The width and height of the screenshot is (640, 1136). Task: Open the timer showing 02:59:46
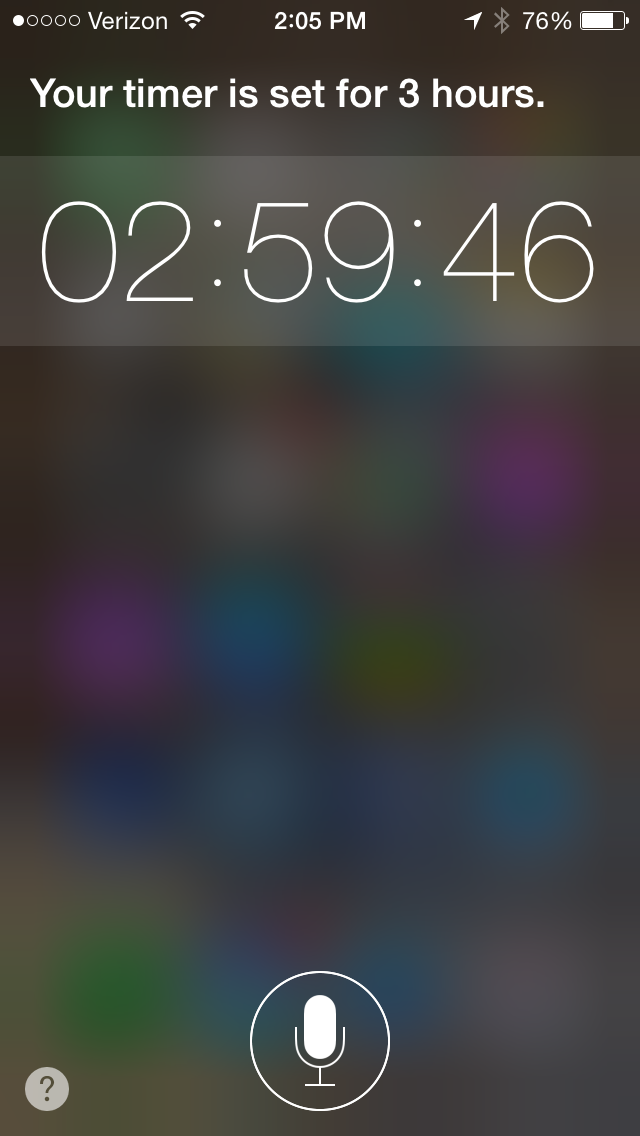point(320,251)
